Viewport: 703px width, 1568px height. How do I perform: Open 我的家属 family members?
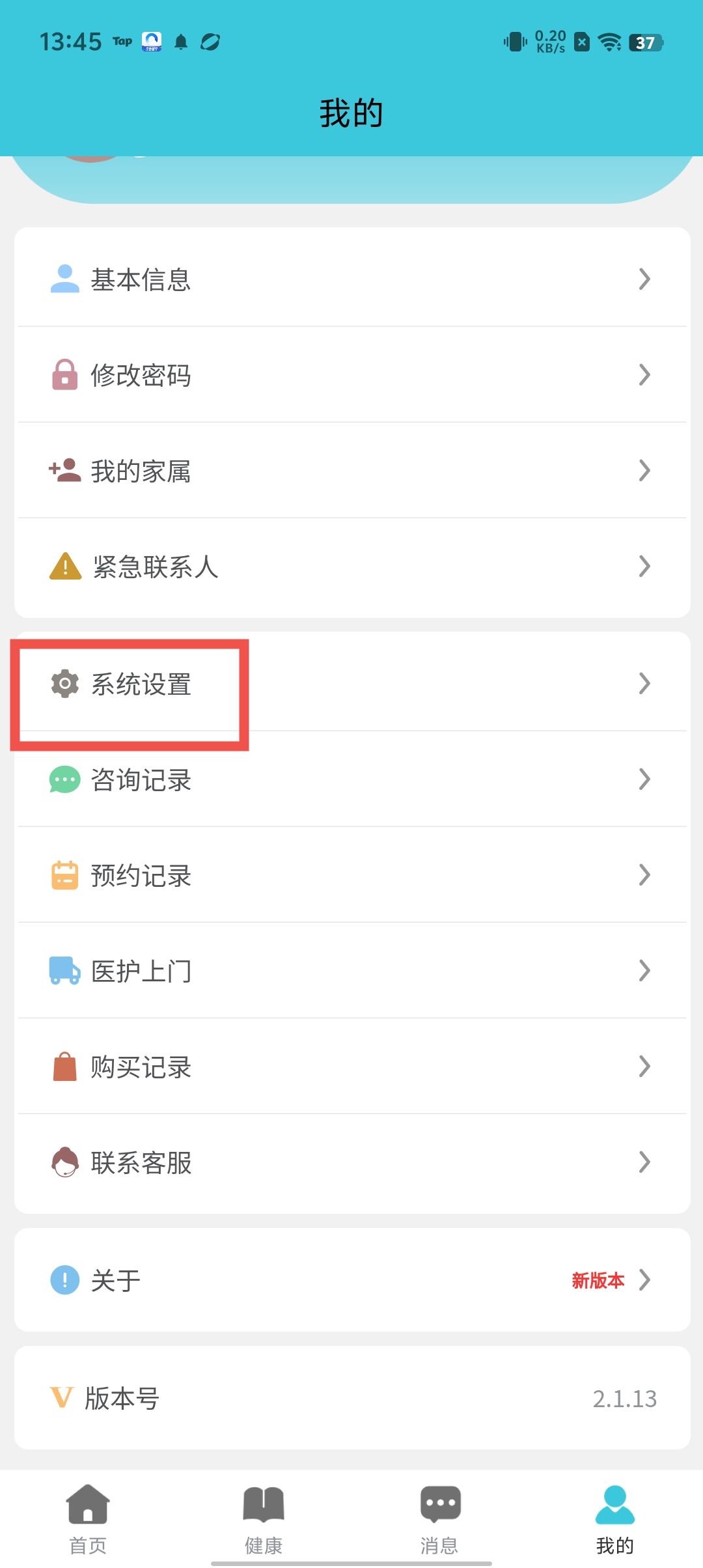pyautogui.click(x=351, y=470)
